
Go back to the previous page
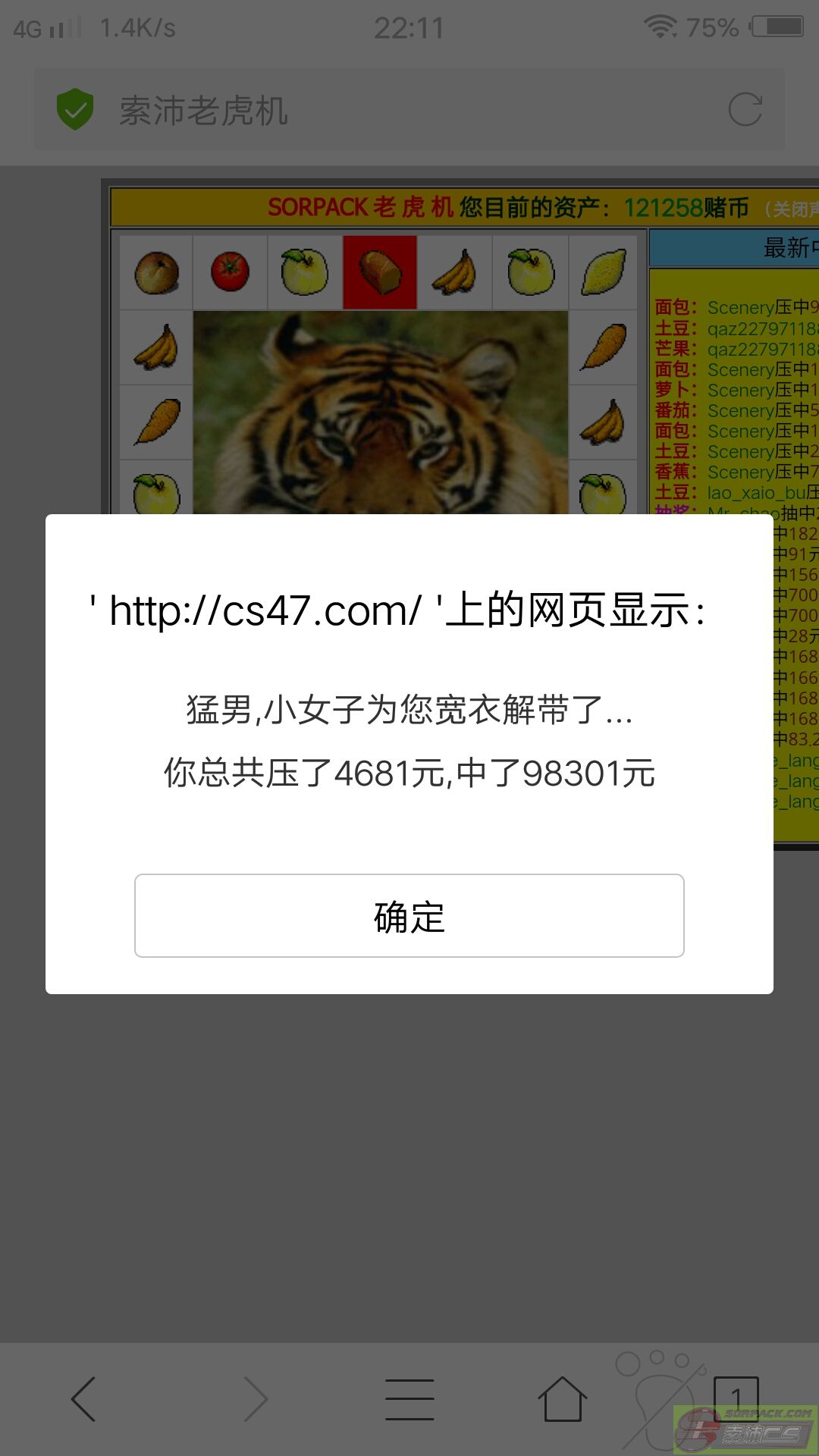click(x=83, y=1399)
